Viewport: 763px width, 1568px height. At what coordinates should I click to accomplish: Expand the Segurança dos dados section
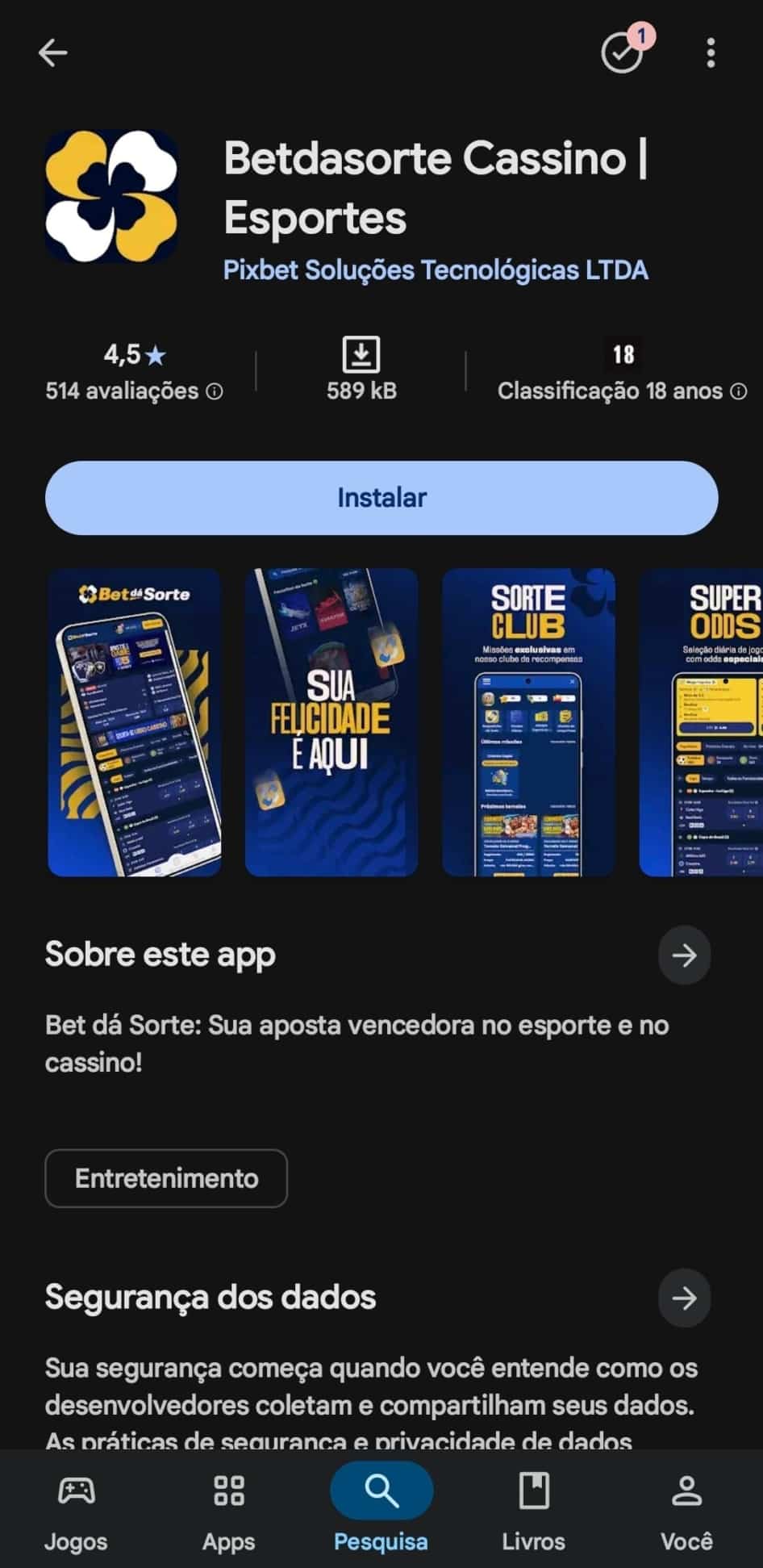point(210,1298)
